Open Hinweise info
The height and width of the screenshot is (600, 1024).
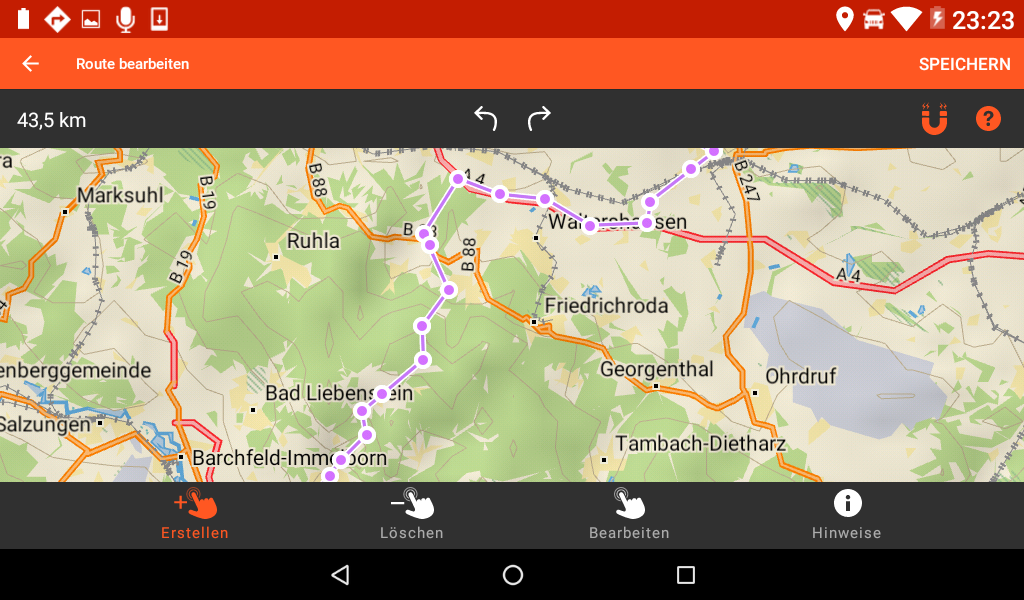coord(847,514)
